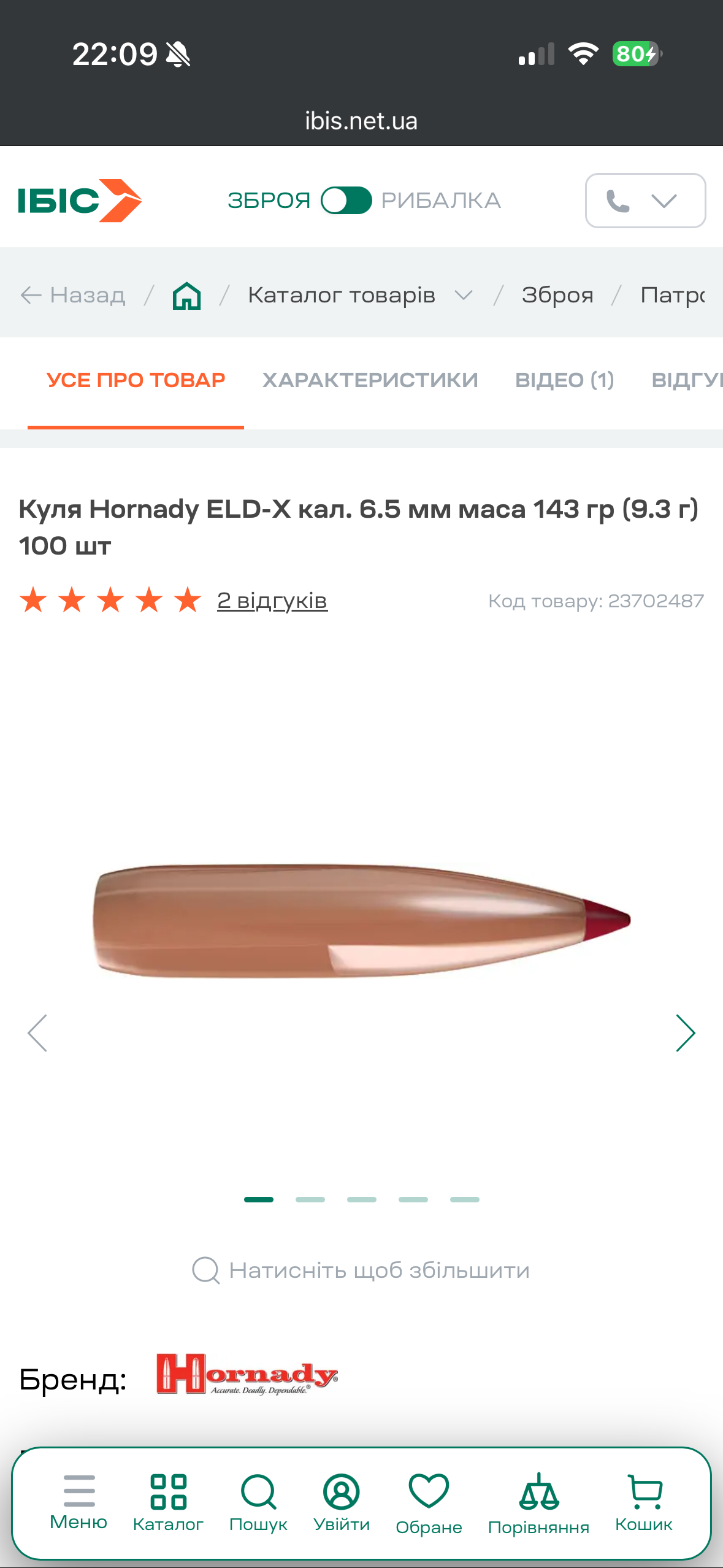The width and height of the screenshot is (723, 1568).
Task: Toggle the Зброя/Рибалка switch
Action: click(x=346, y=201)
